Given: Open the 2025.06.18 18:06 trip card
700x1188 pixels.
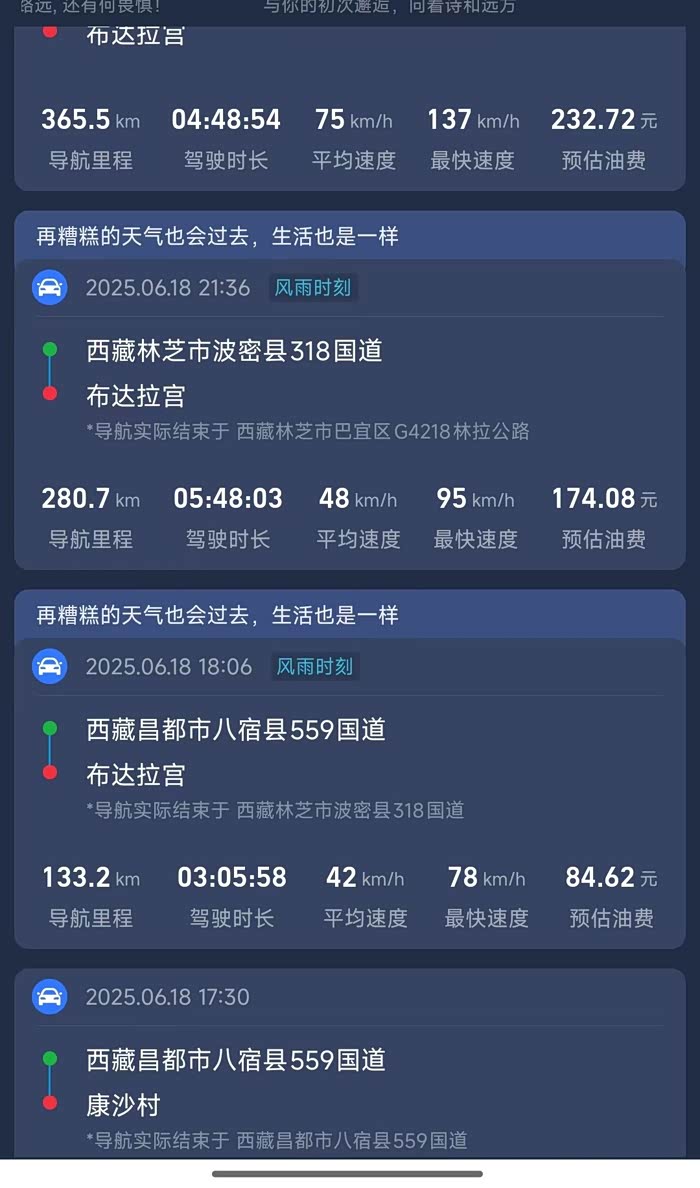Looking at the screenshot, I should [x=349, y=793].
